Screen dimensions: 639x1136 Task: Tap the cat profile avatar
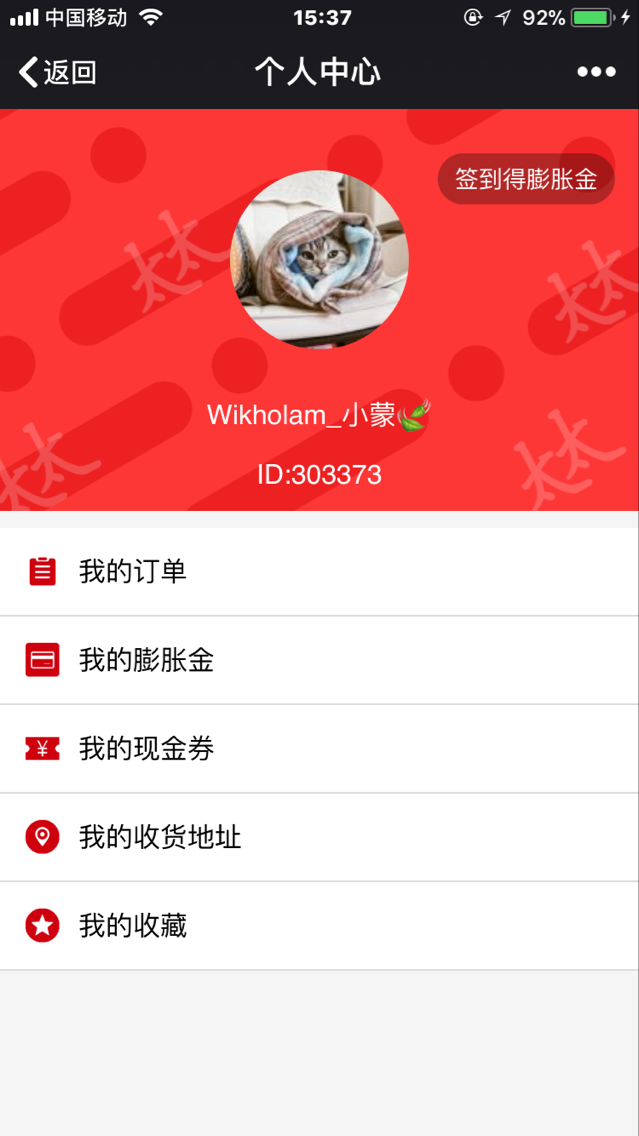tap(319, 259)
